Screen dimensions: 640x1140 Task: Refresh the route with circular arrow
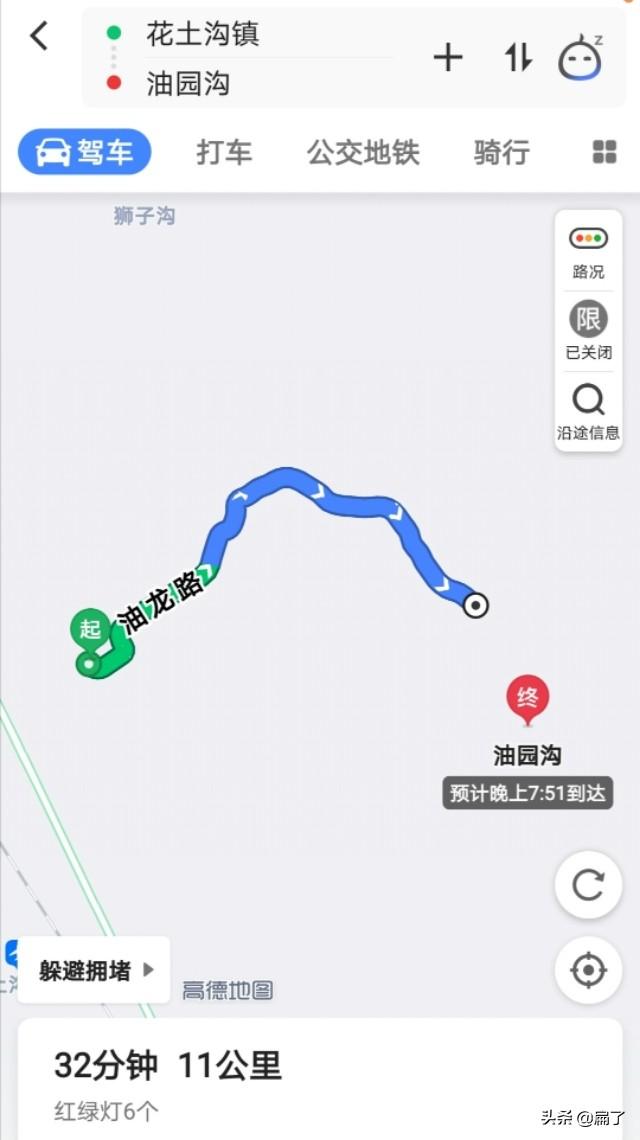[x=588, y=885]
